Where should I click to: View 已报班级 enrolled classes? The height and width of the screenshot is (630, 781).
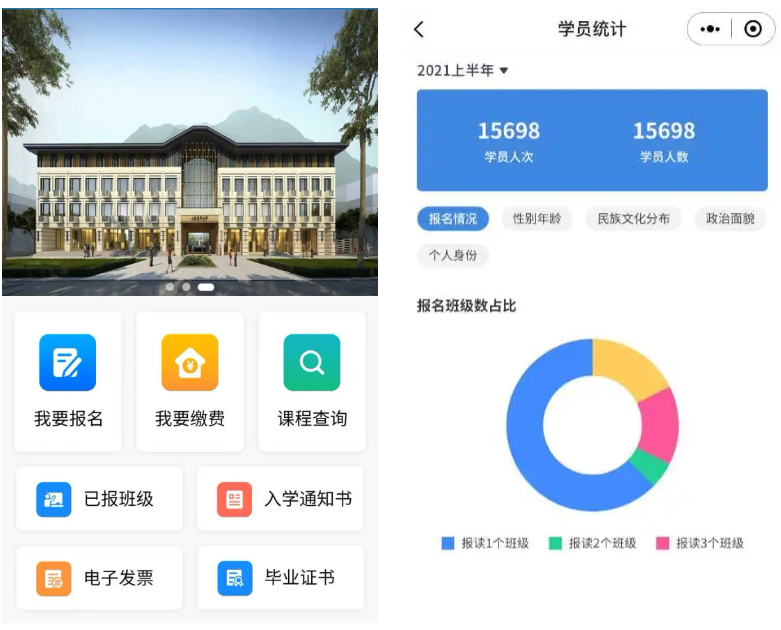[100, 498]
